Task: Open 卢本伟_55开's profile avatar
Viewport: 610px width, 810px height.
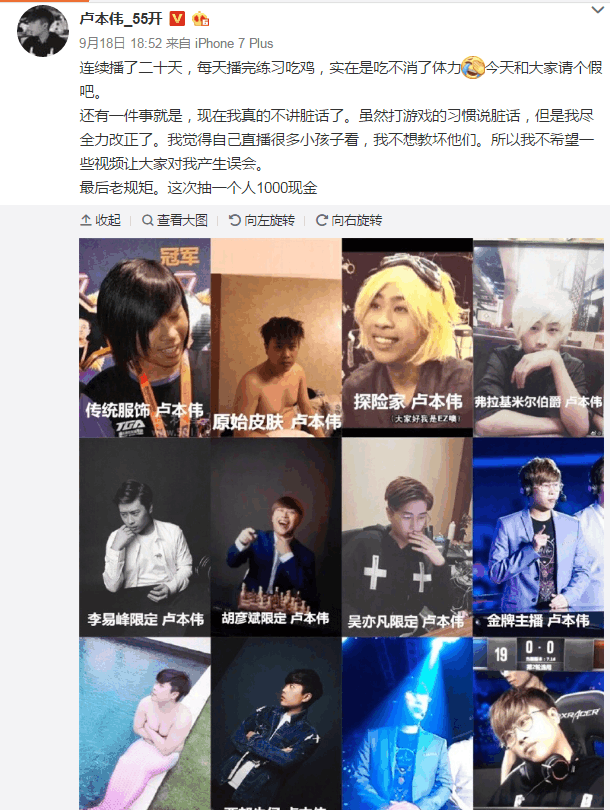Action: pos(42,30)
